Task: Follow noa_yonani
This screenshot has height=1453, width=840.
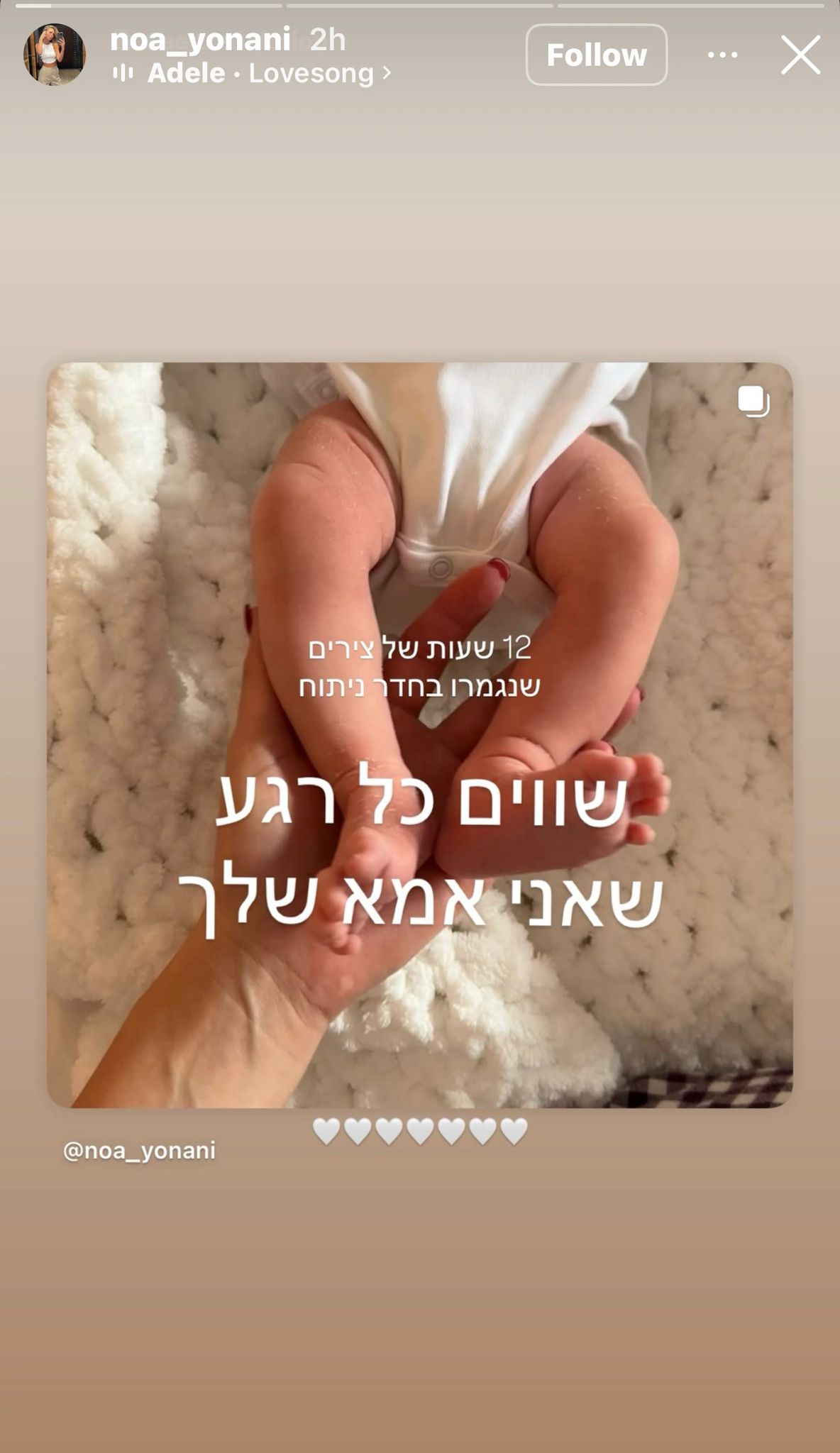Action: click(x=596, y=55)
